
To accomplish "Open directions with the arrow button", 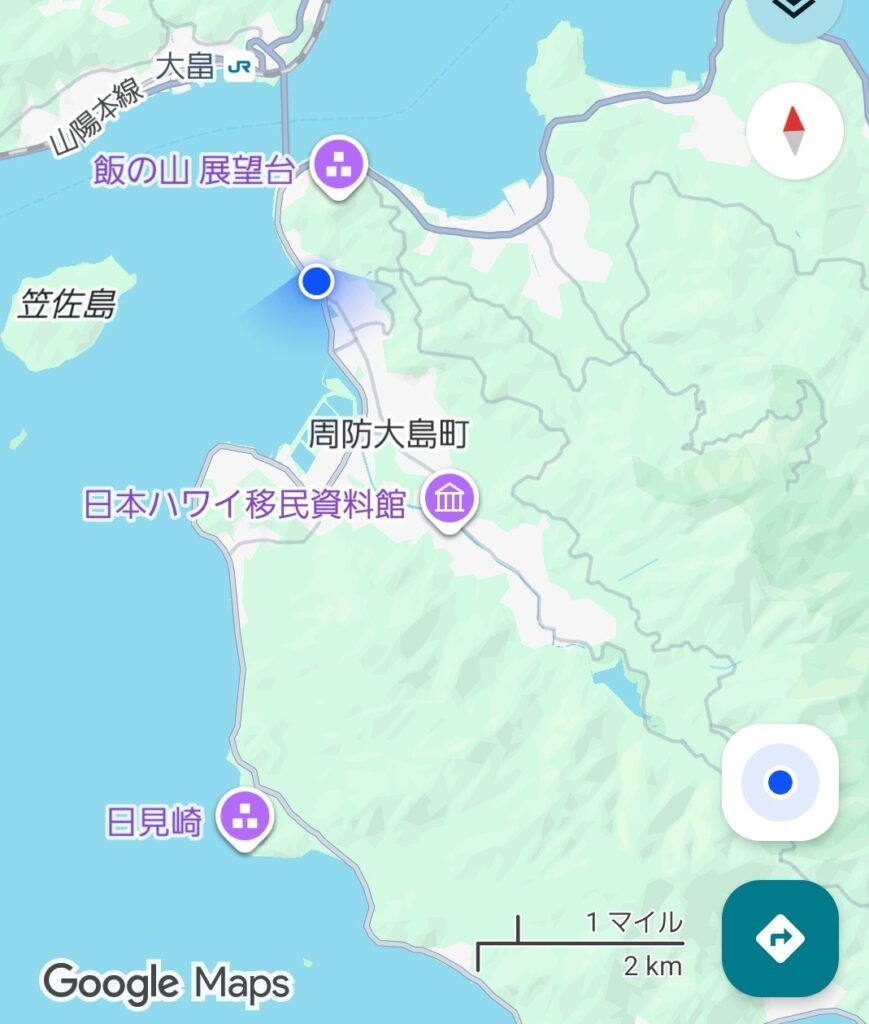I will (x=780, y=938).
